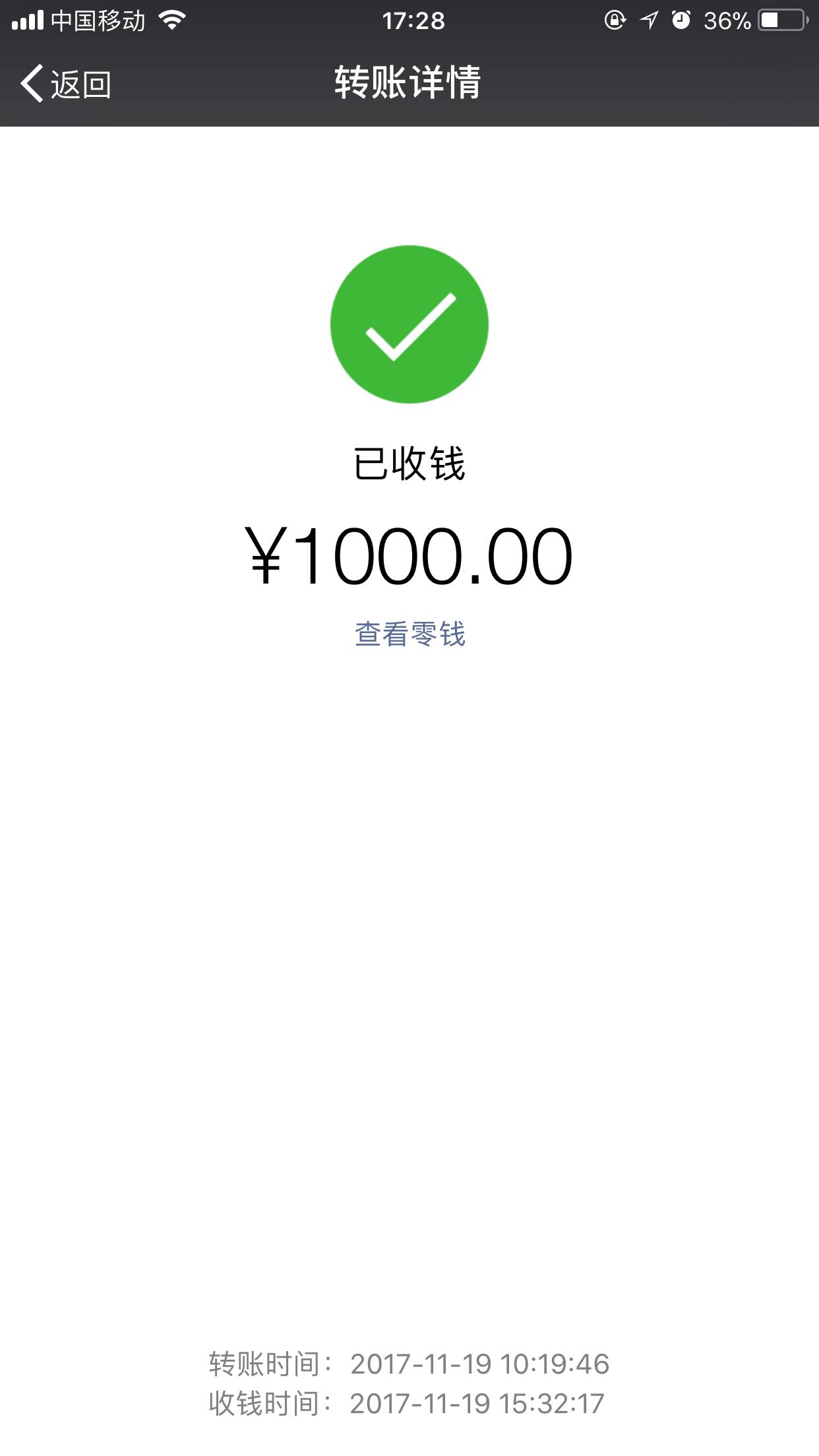Go back using the 返回 button
The image size is (819, 1456).
[x=66, y=84]
